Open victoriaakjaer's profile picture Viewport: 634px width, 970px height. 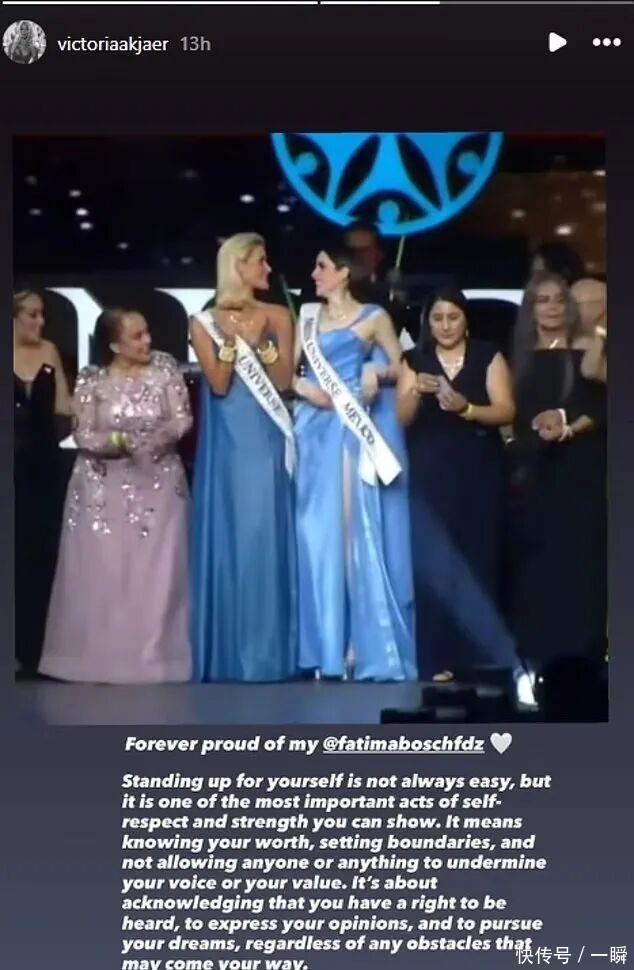click(x=25, y=42)
